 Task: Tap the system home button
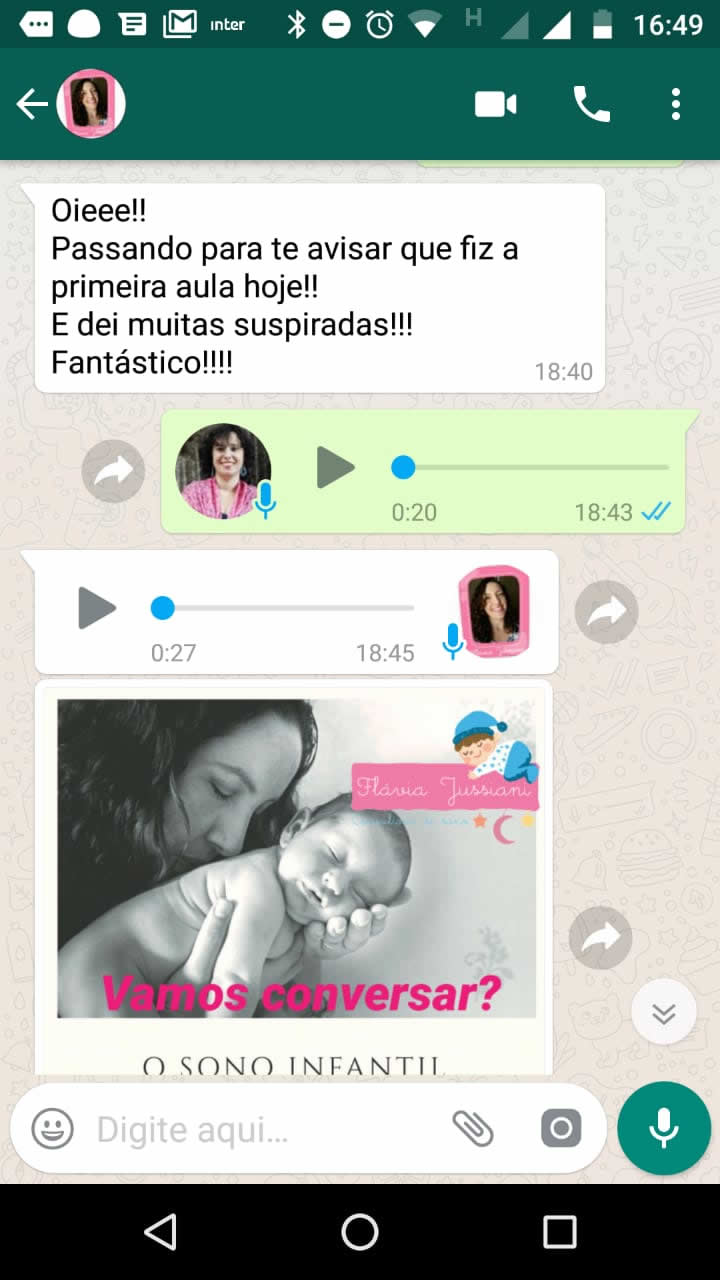click(360, 1232)
